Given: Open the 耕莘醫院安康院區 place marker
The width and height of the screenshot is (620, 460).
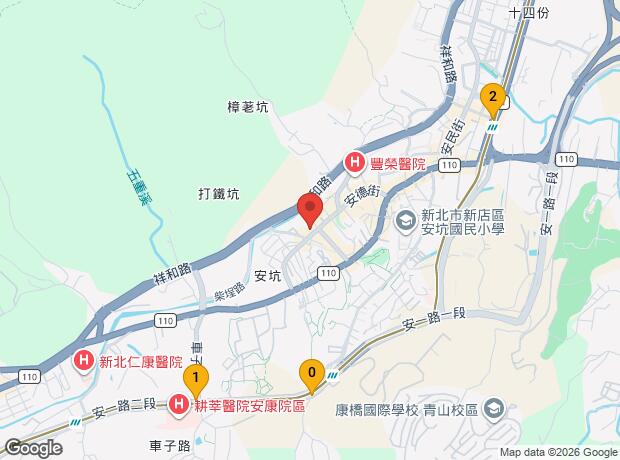Looking at the screenshot, I should click(x=178, y=404).
